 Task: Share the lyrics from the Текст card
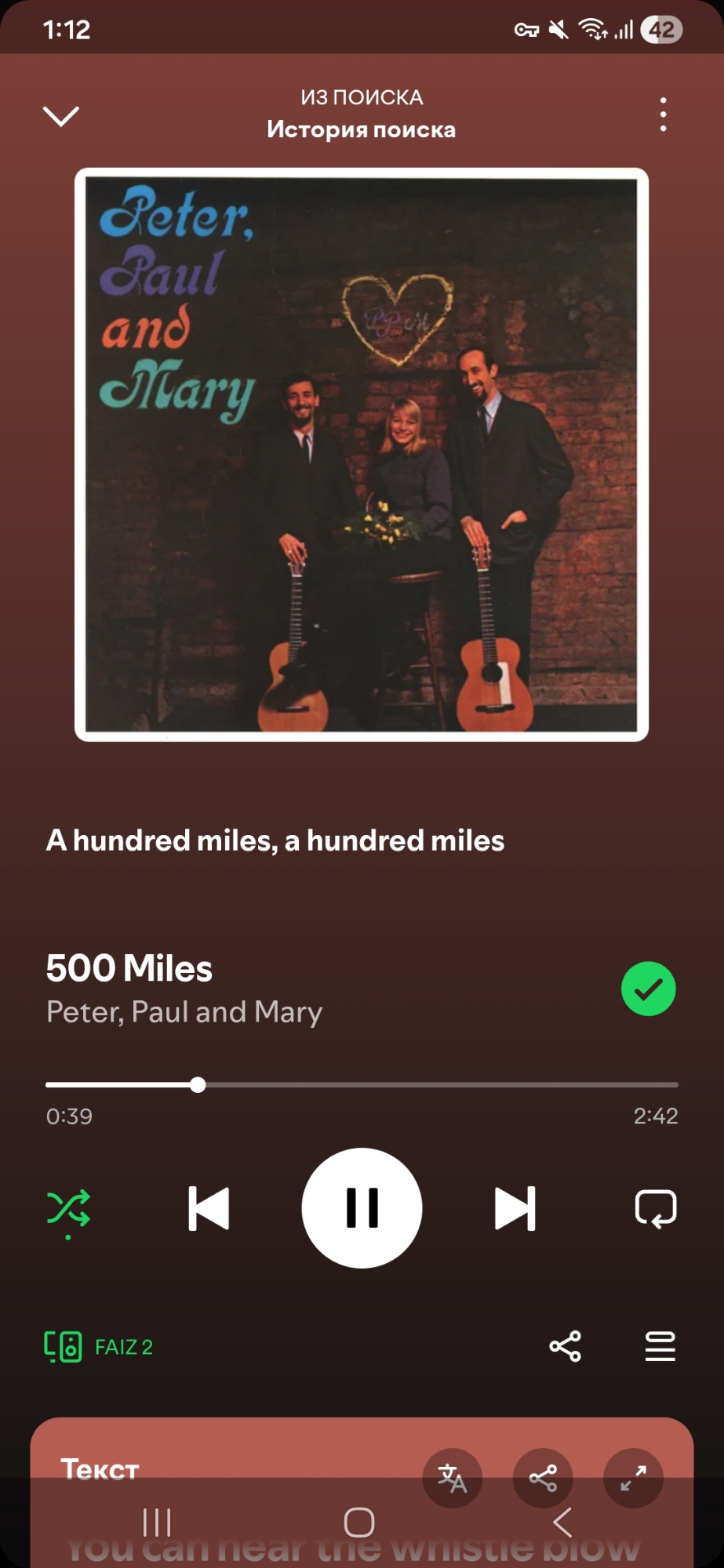[543, 1478]
